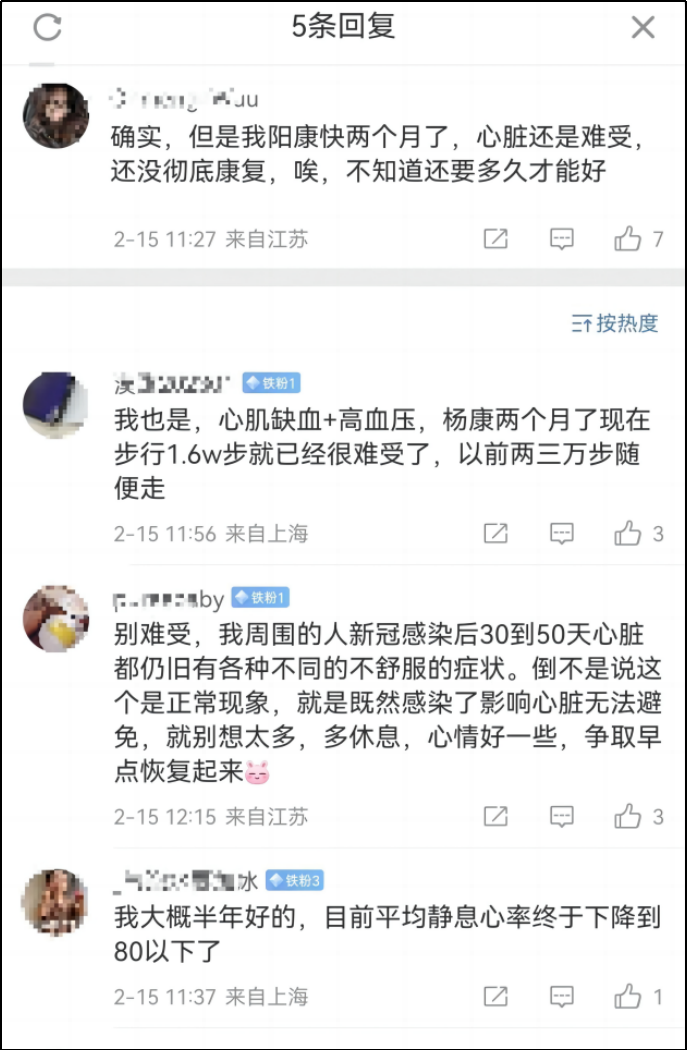This screenshot has width=687, height=1050.
Task: Like the comment posted at 2-15 11:27
Action: coord(628,239)
